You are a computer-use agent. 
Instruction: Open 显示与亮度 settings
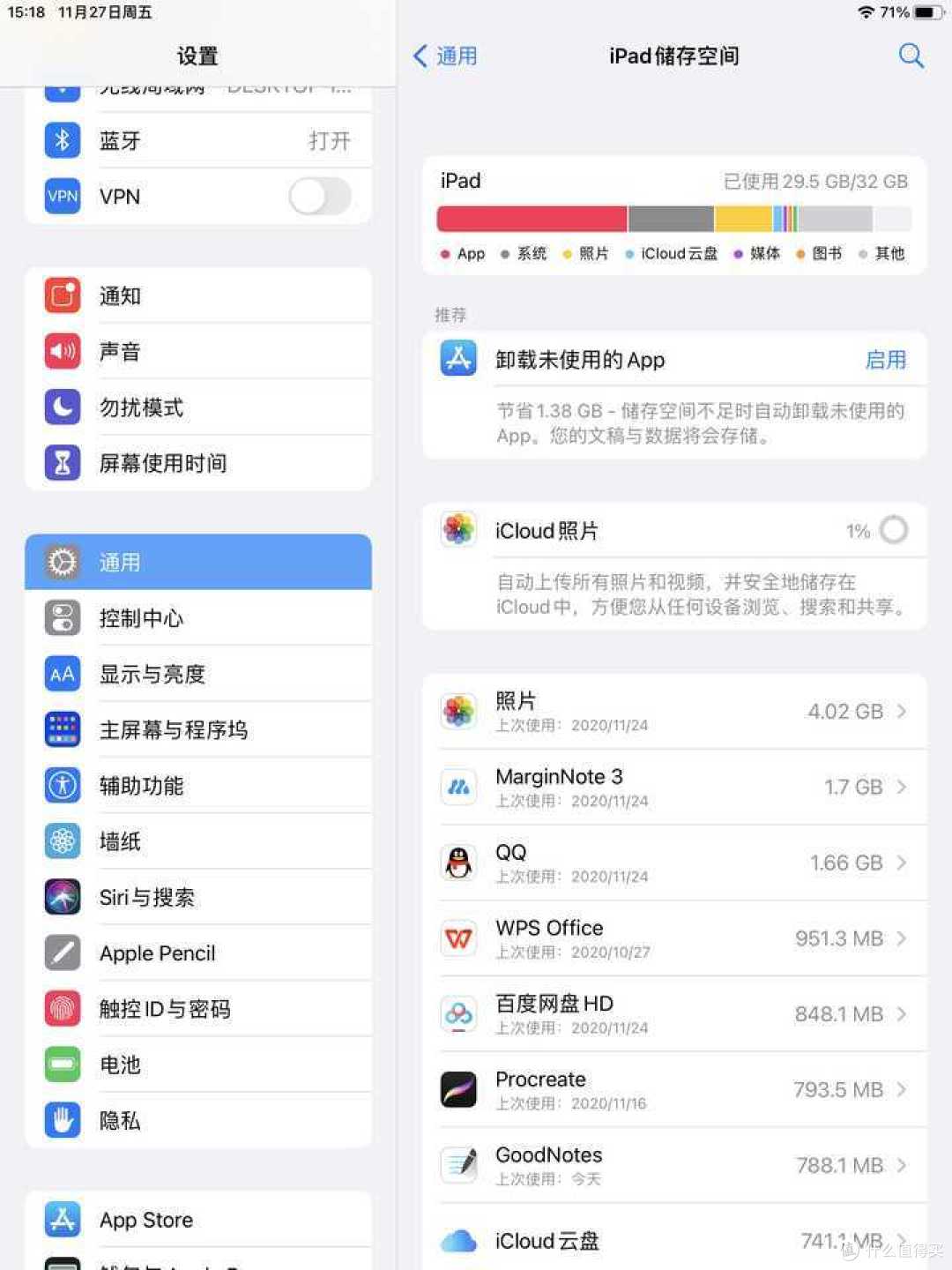tap(152, 674)
